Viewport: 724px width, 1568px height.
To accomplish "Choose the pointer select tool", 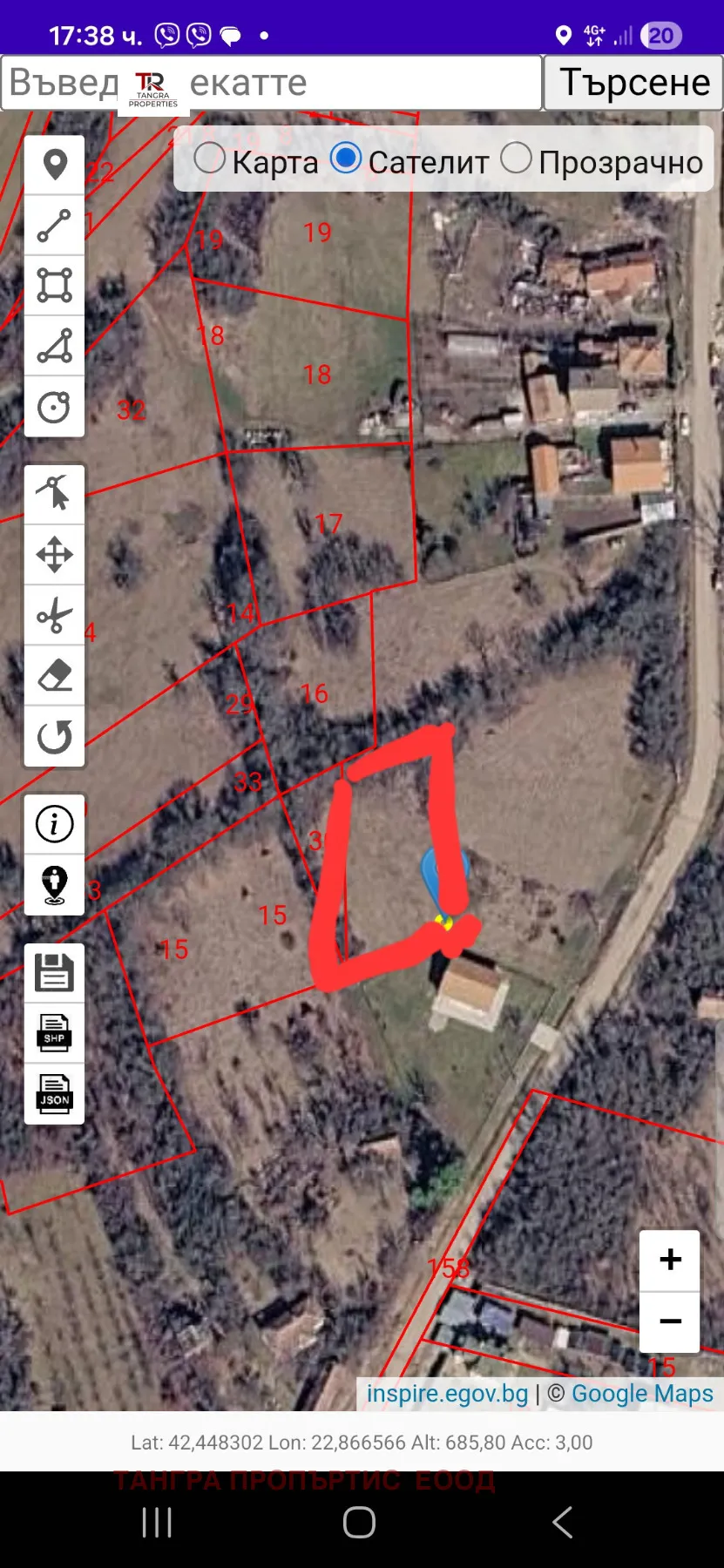I will click(55, 494).
